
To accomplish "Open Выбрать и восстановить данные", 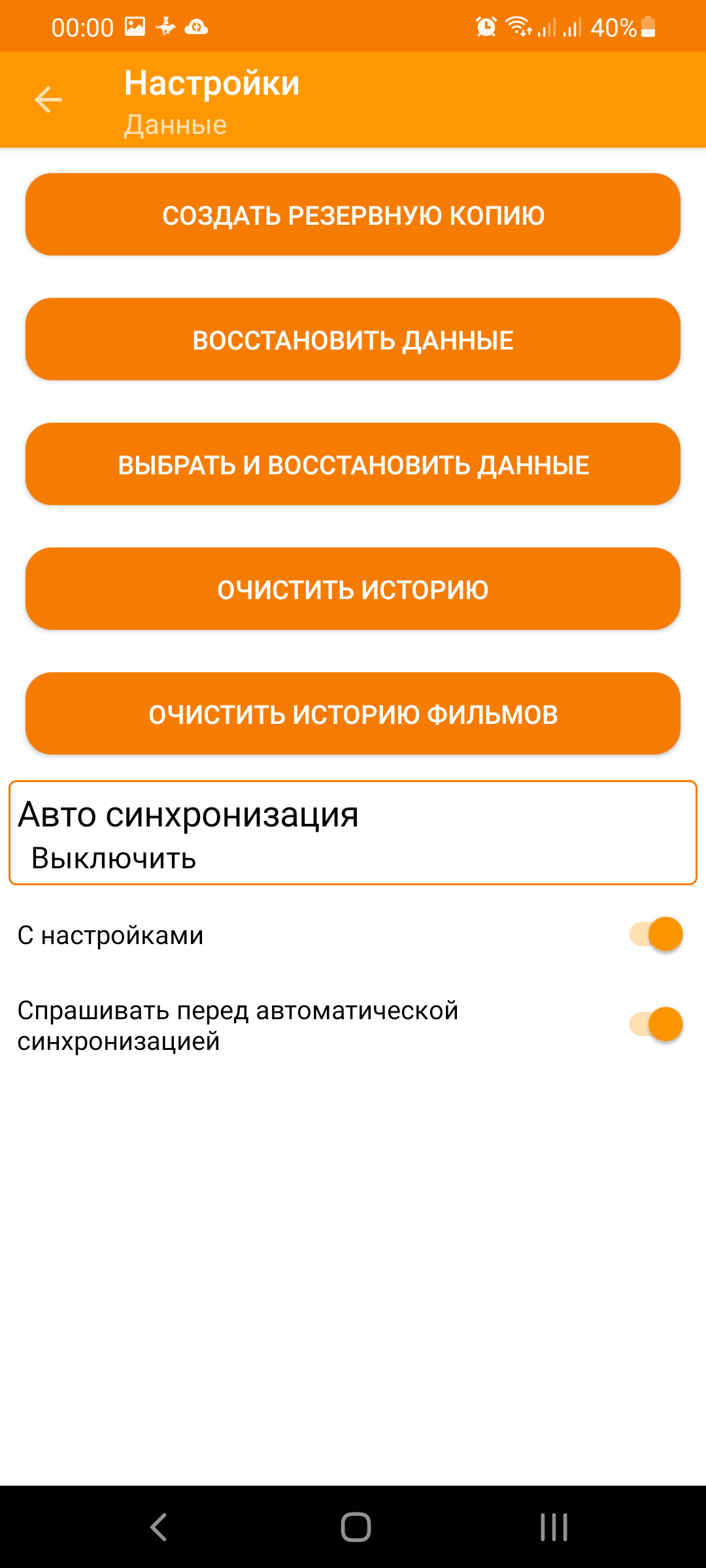I will (353, 464).
